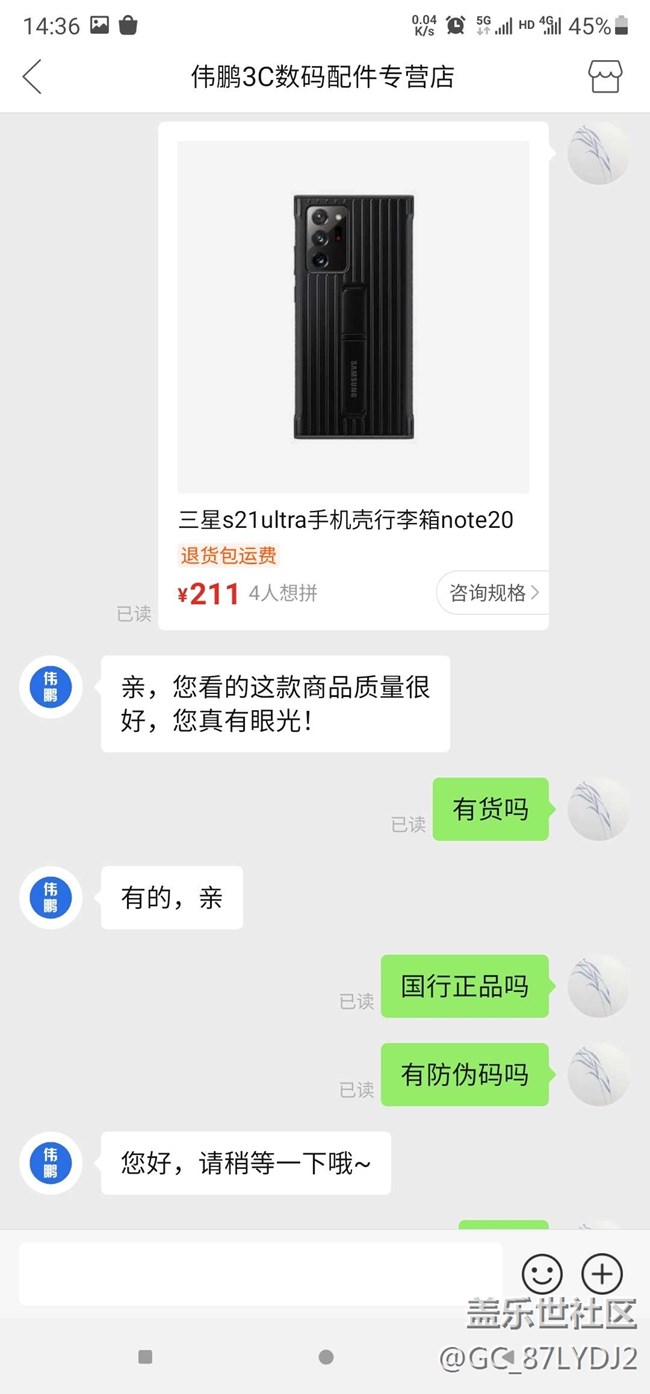Tap the system home button
The height and width of the screenshot is (1394, 650).
pos(326,1357)
